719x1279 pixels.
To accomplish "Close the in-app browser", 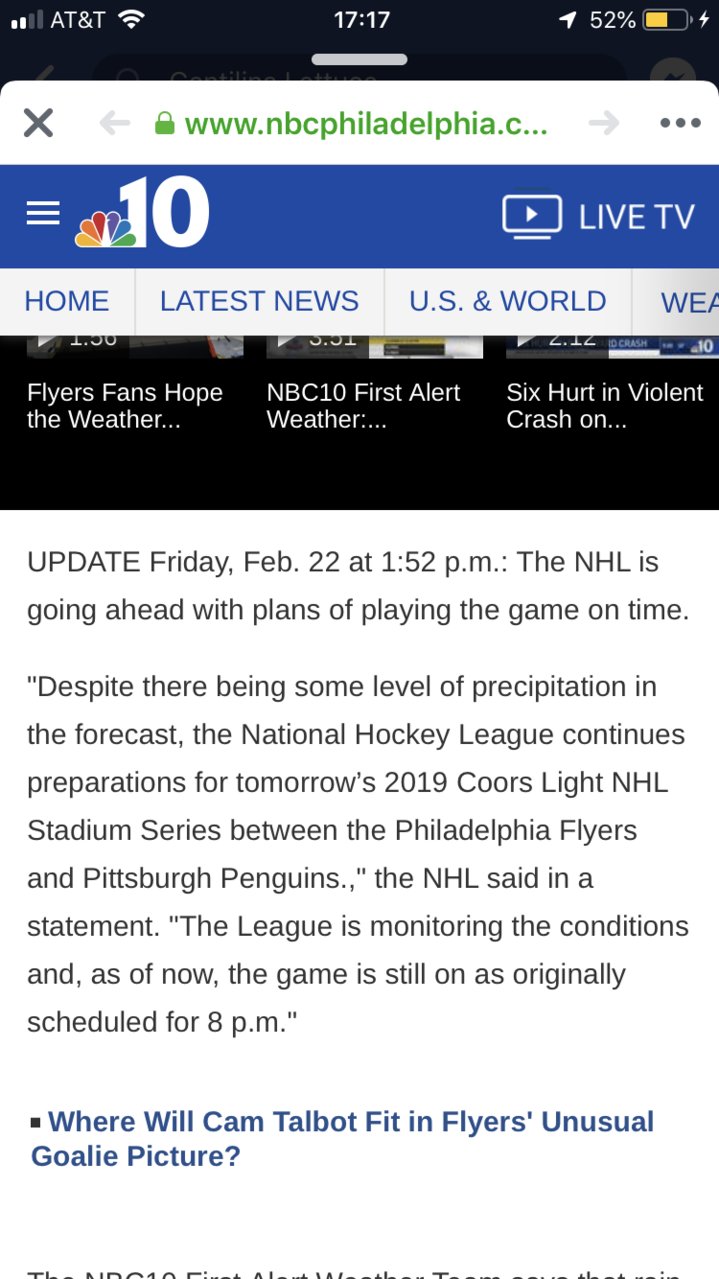I will pyautogui.click(x=38, y=123).
